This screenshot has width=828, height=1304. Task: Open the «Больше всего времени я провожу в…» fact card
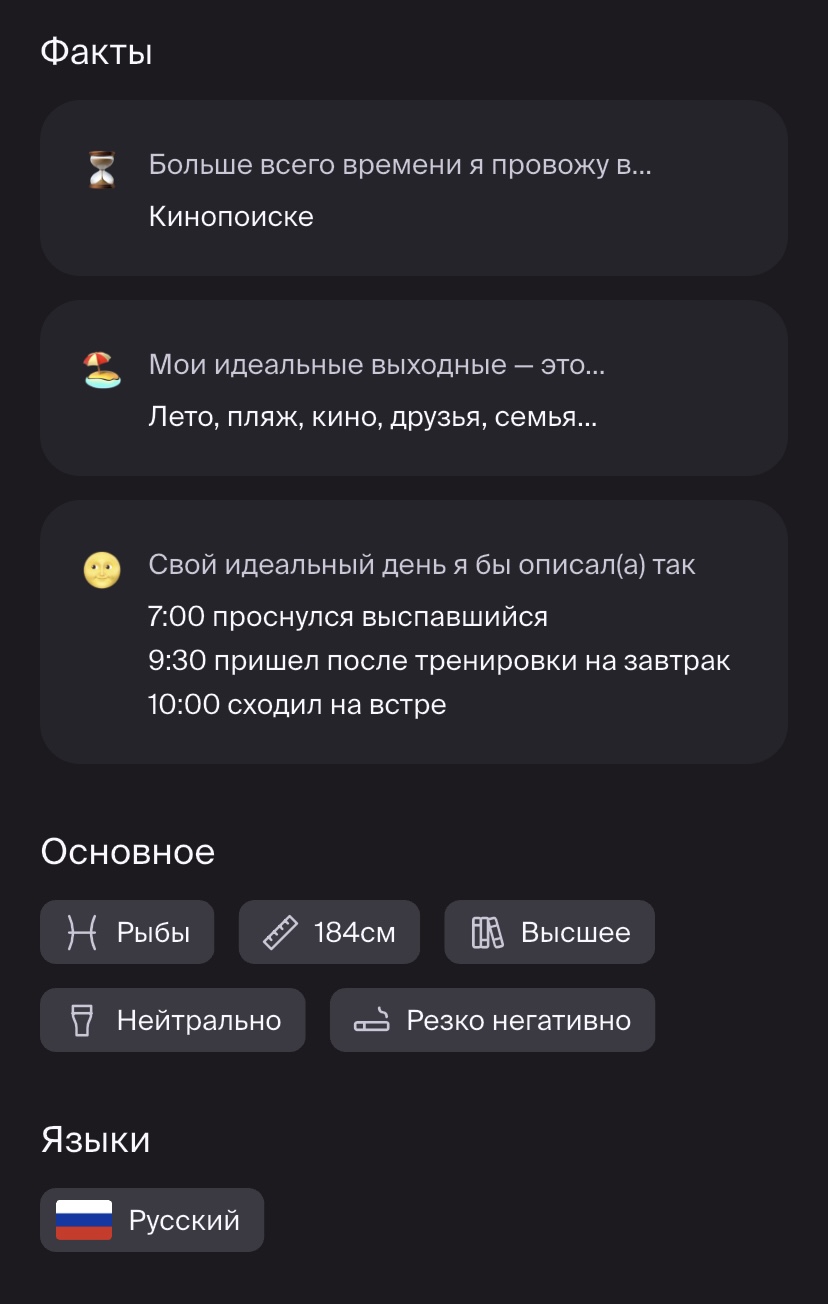click(414, 188)
